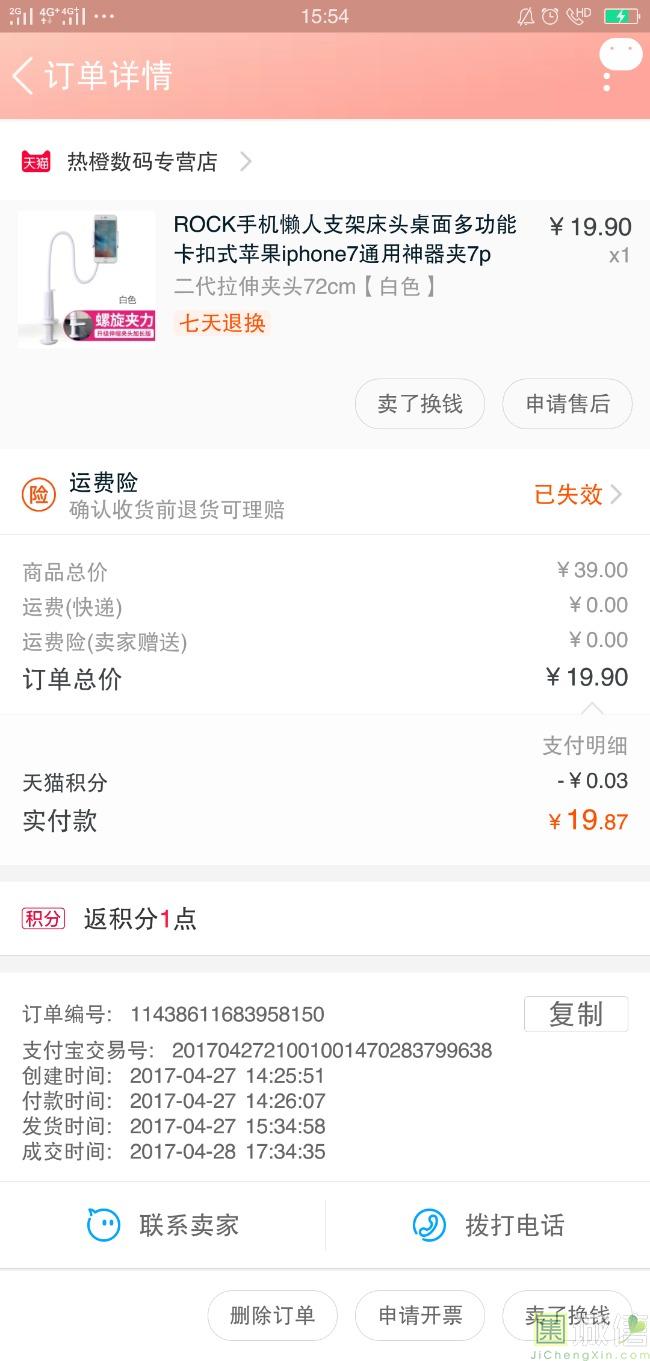Contact the seller via 联系卖家

click(163, 1225)
